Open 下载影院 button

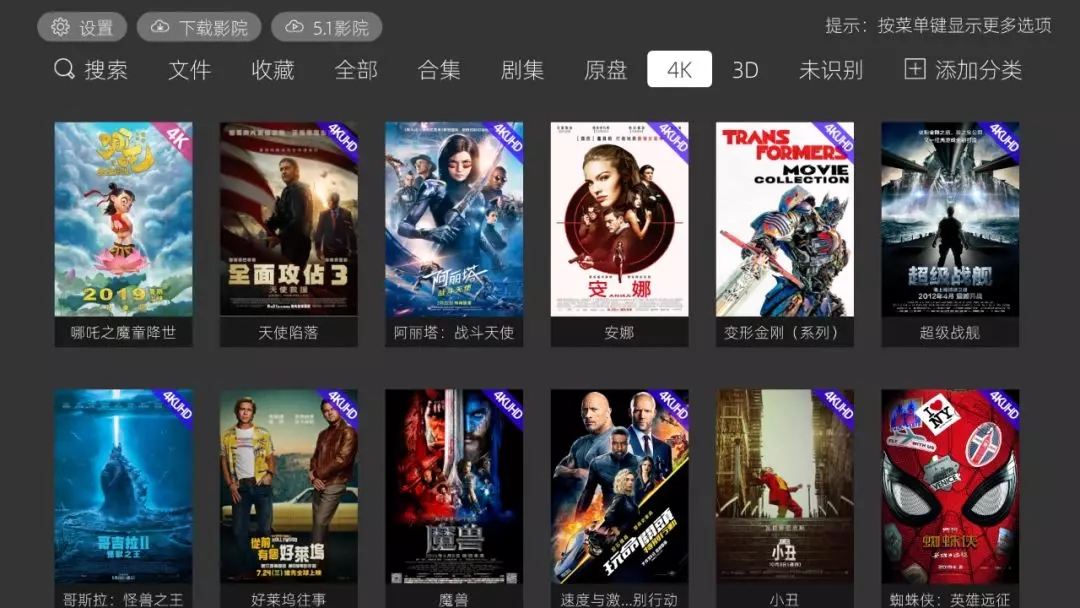point(199,28)
